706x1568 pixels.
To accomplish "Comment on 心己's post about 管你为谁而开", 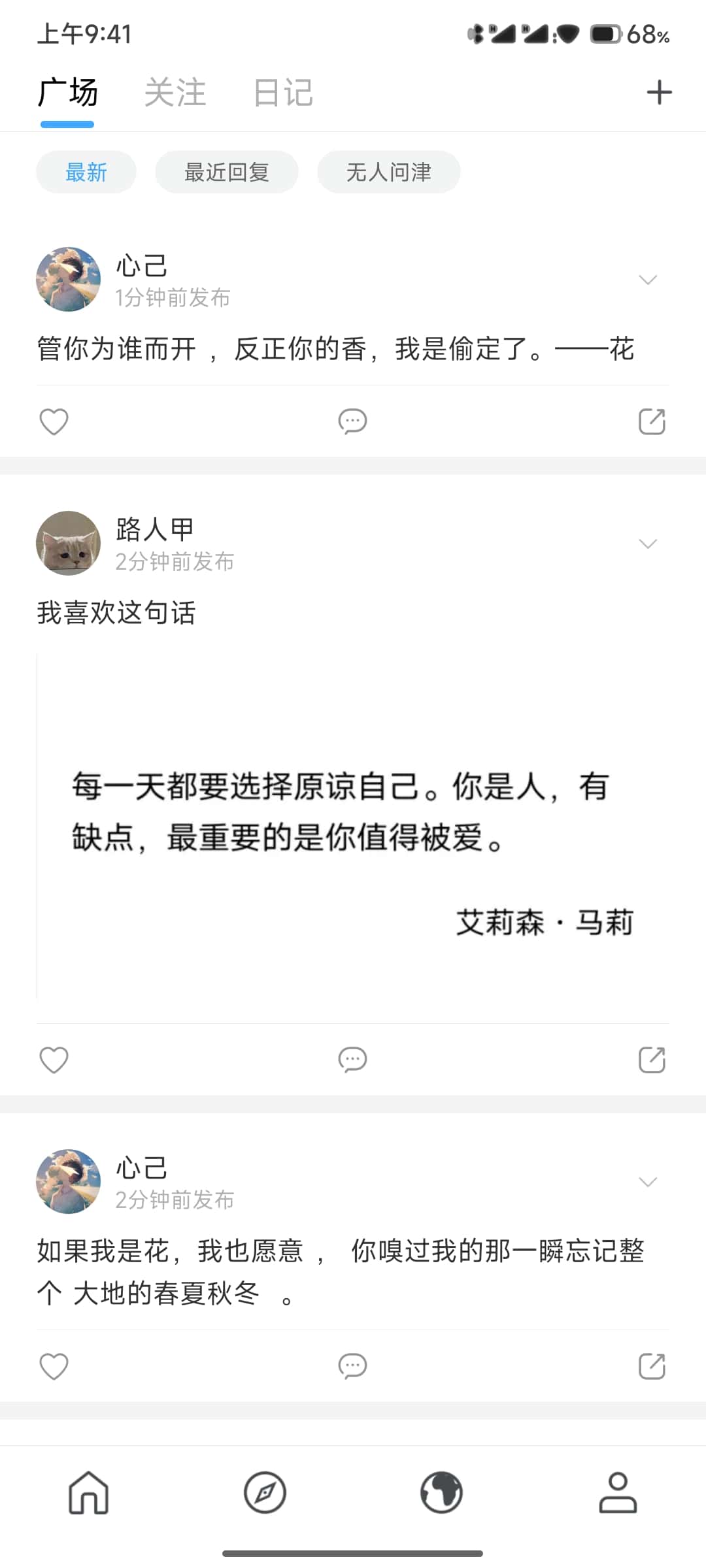I will tap(352, 421).
